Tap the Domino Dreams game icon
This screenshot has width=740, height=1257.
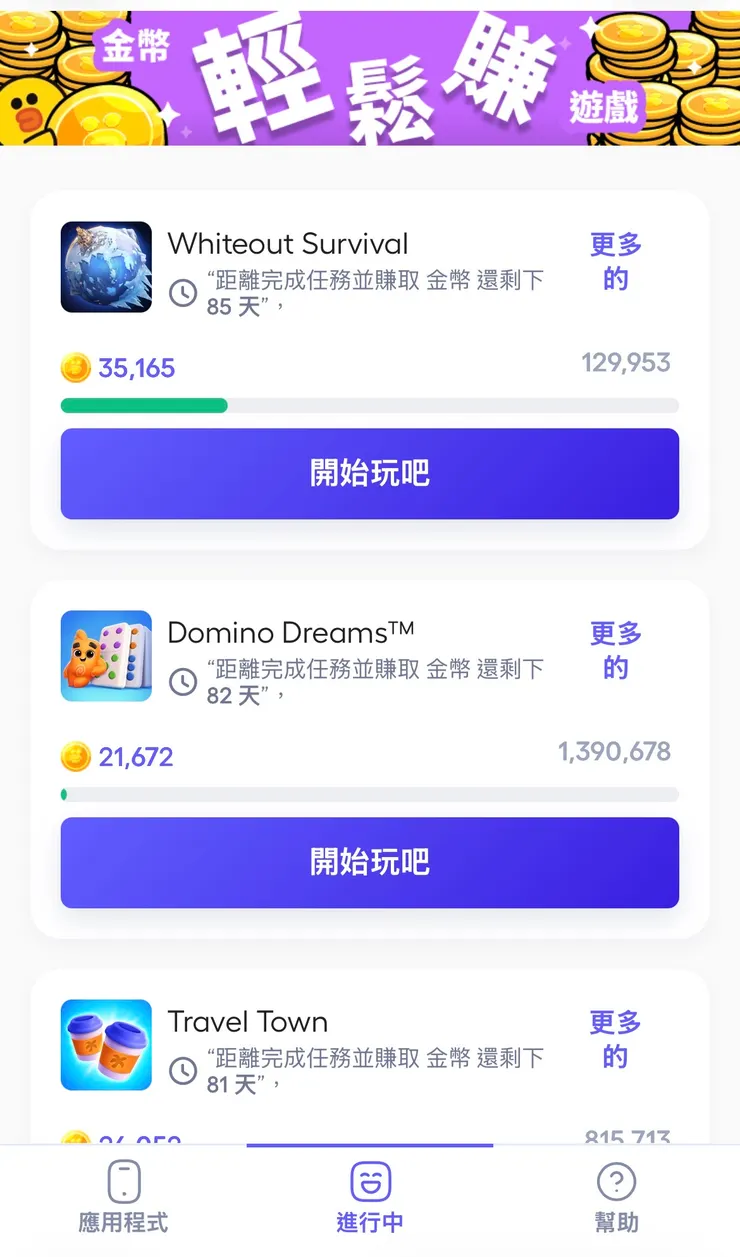click(105, 656)
